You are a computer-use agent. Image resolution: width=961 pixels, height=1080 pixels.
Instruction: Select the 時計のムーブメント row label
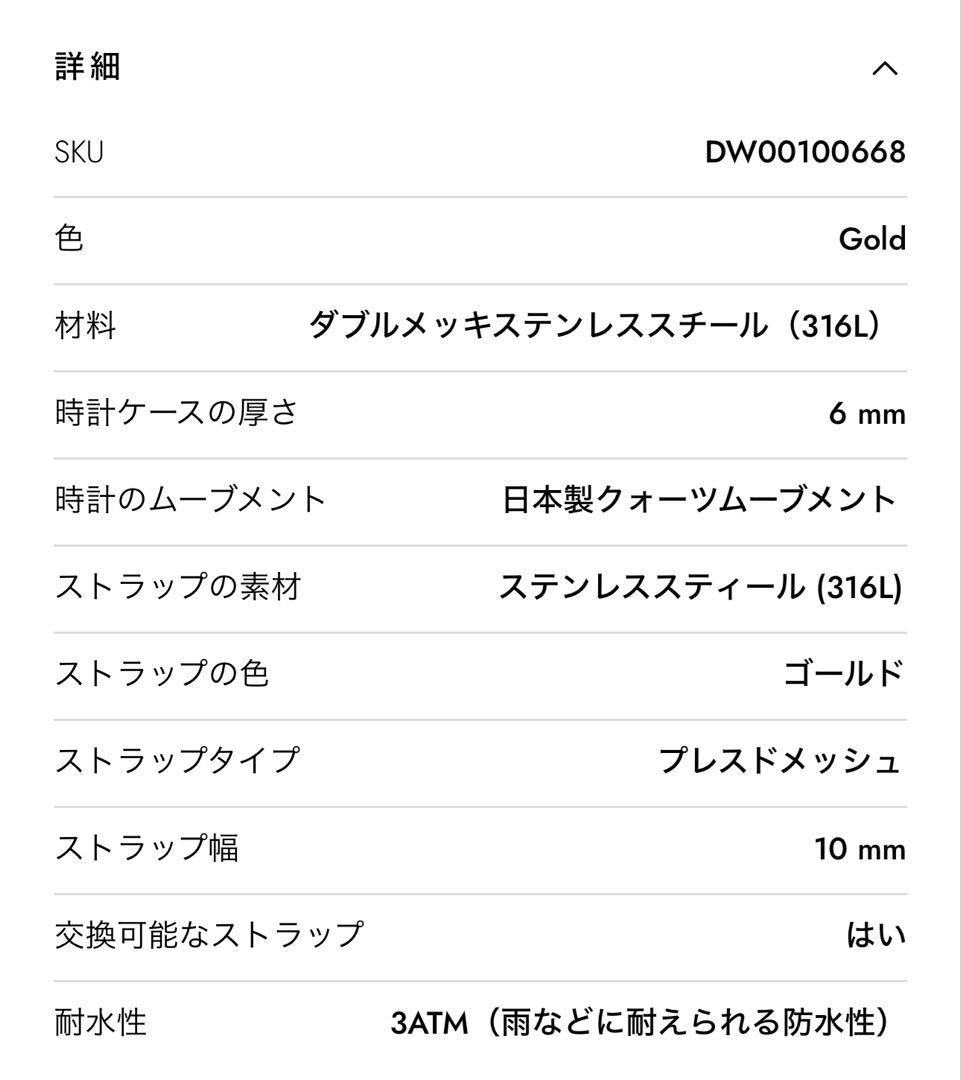click(x=190, y=499)
